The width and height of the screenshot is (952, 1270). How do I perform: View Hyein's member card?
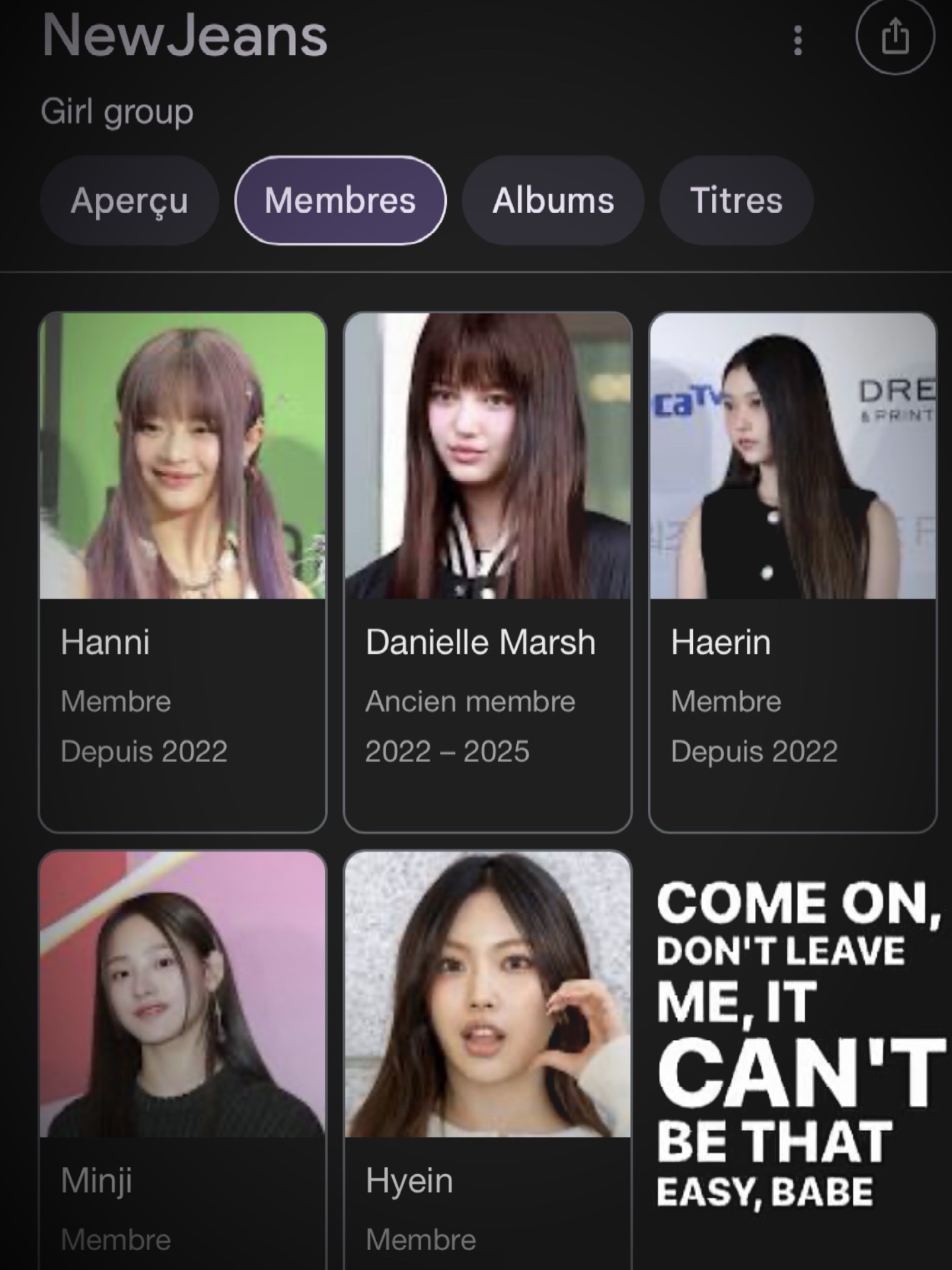point(488,1058)
